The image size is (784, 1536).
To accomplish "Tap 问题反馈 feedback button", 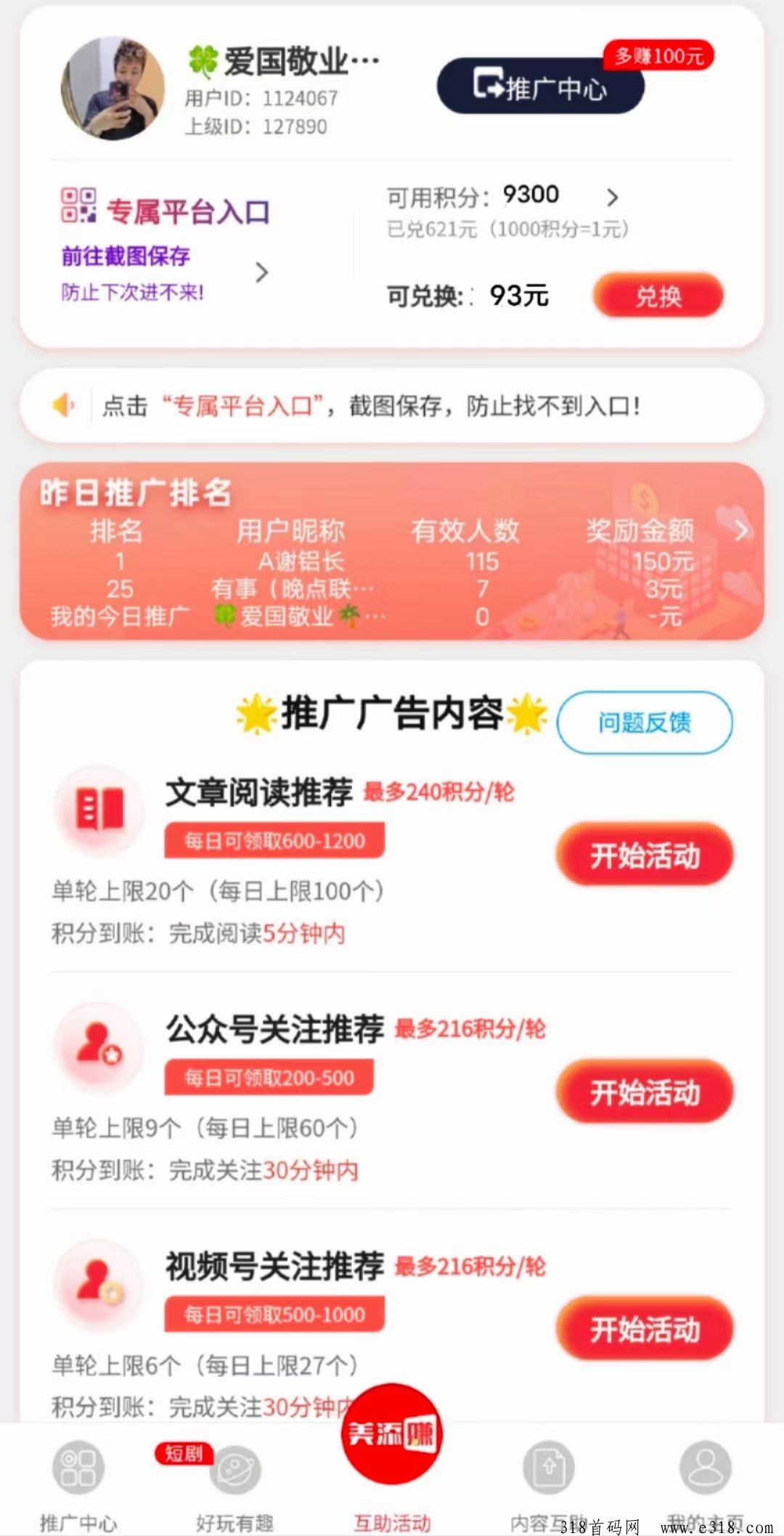I will point(644,723).
